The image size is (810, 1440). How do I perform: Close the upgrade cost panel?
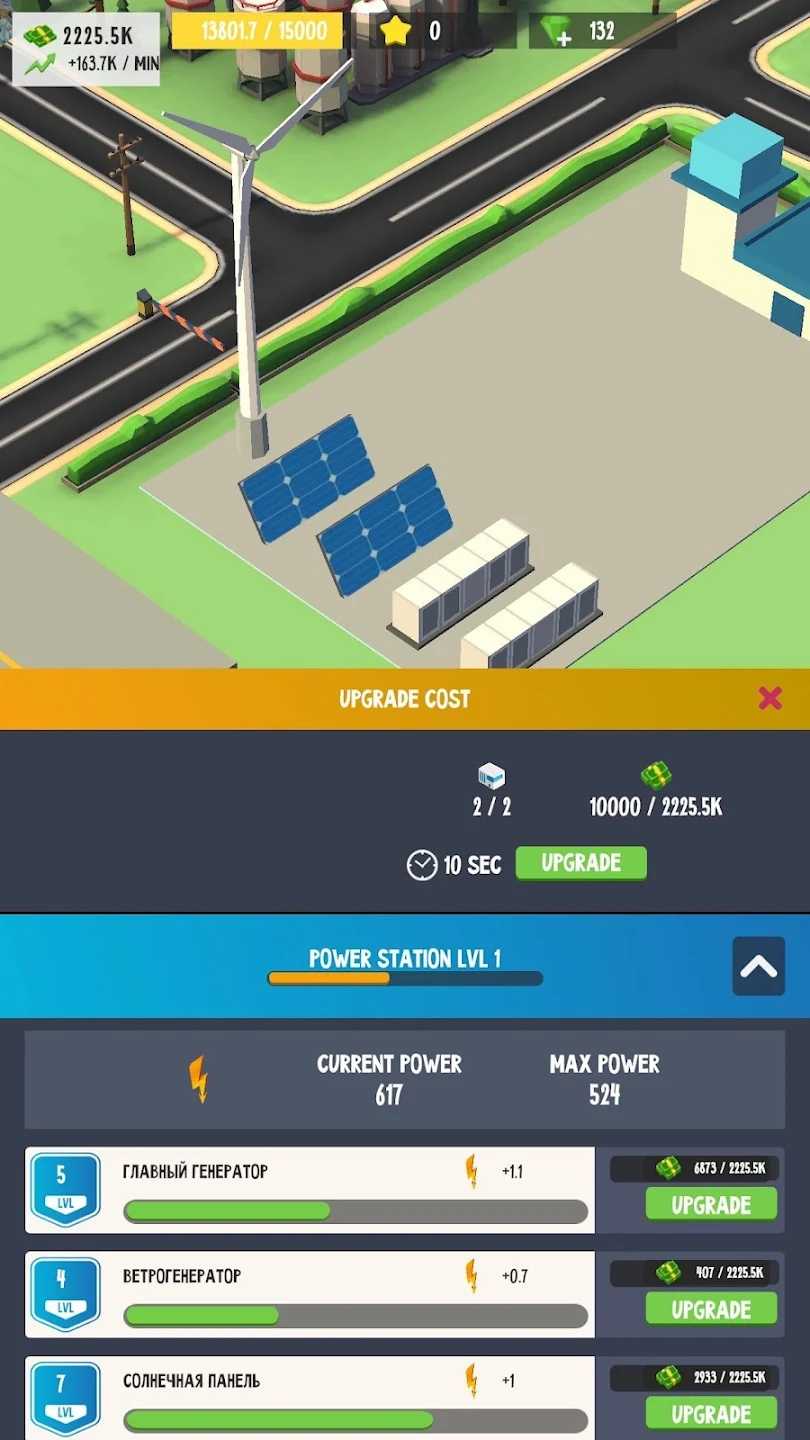click(x=769, y=698)
